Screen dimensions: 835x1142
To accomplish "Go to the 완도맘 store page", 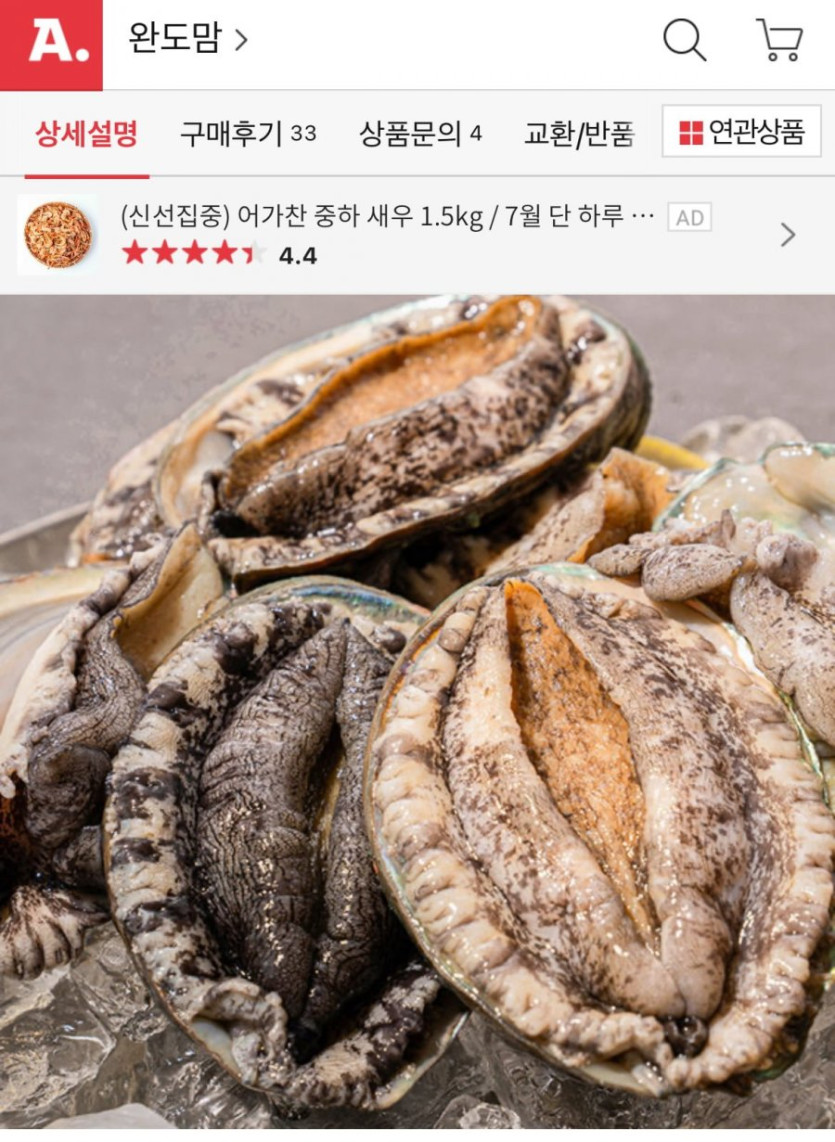I will tap(187, 39).
